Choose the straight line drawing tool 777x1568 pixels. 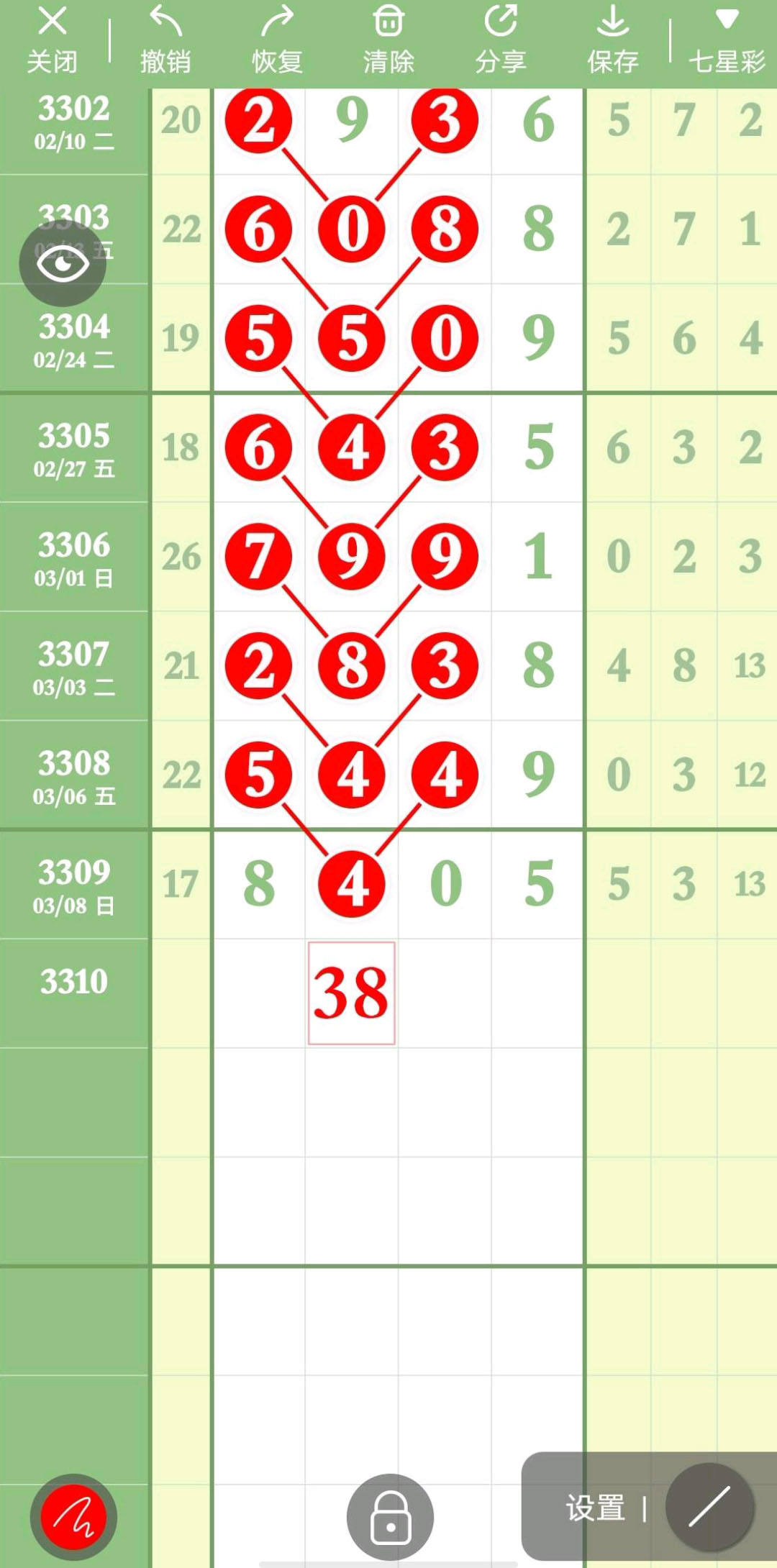[709, 1507]
